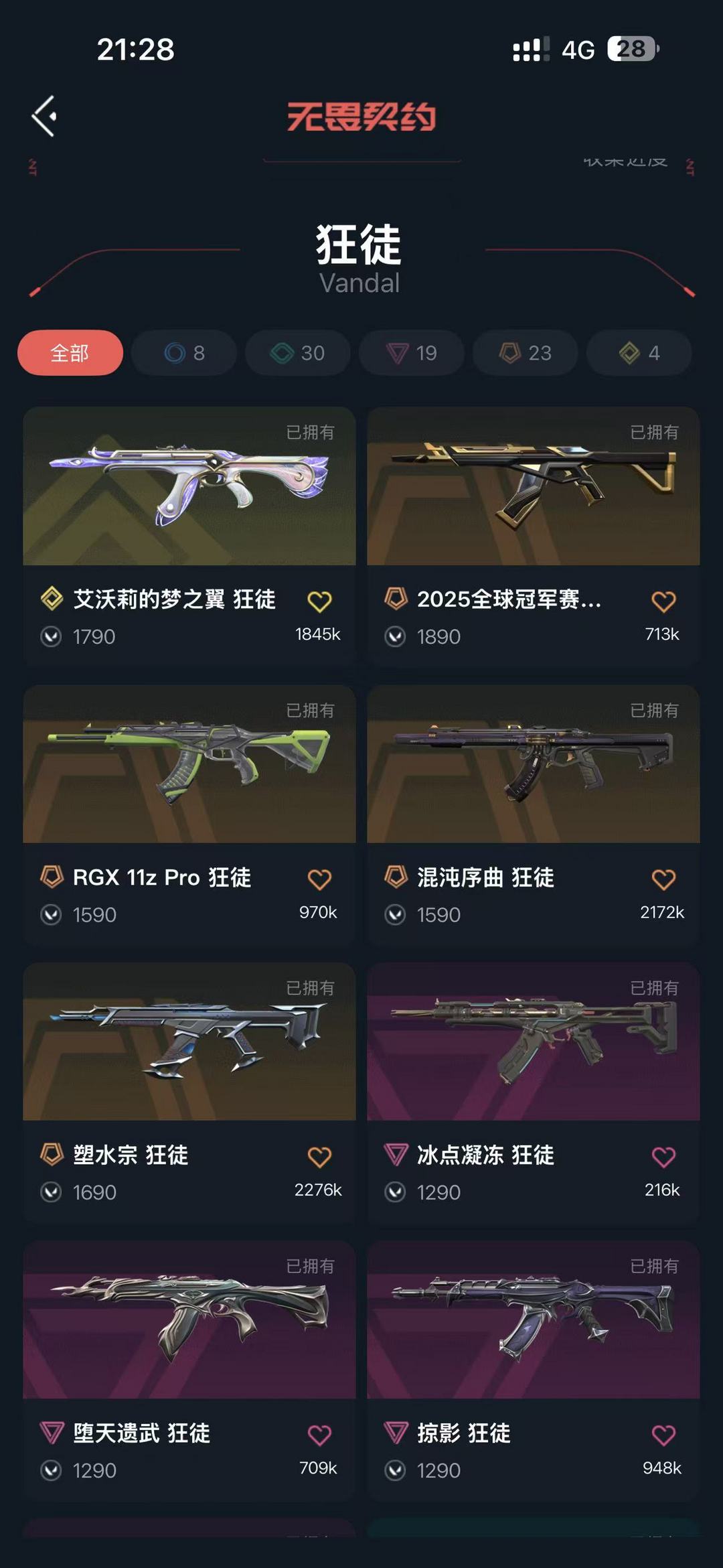Click the VP price icon beside 1790
This screenshot has height=1568, width=723.
tap(52, 637)
